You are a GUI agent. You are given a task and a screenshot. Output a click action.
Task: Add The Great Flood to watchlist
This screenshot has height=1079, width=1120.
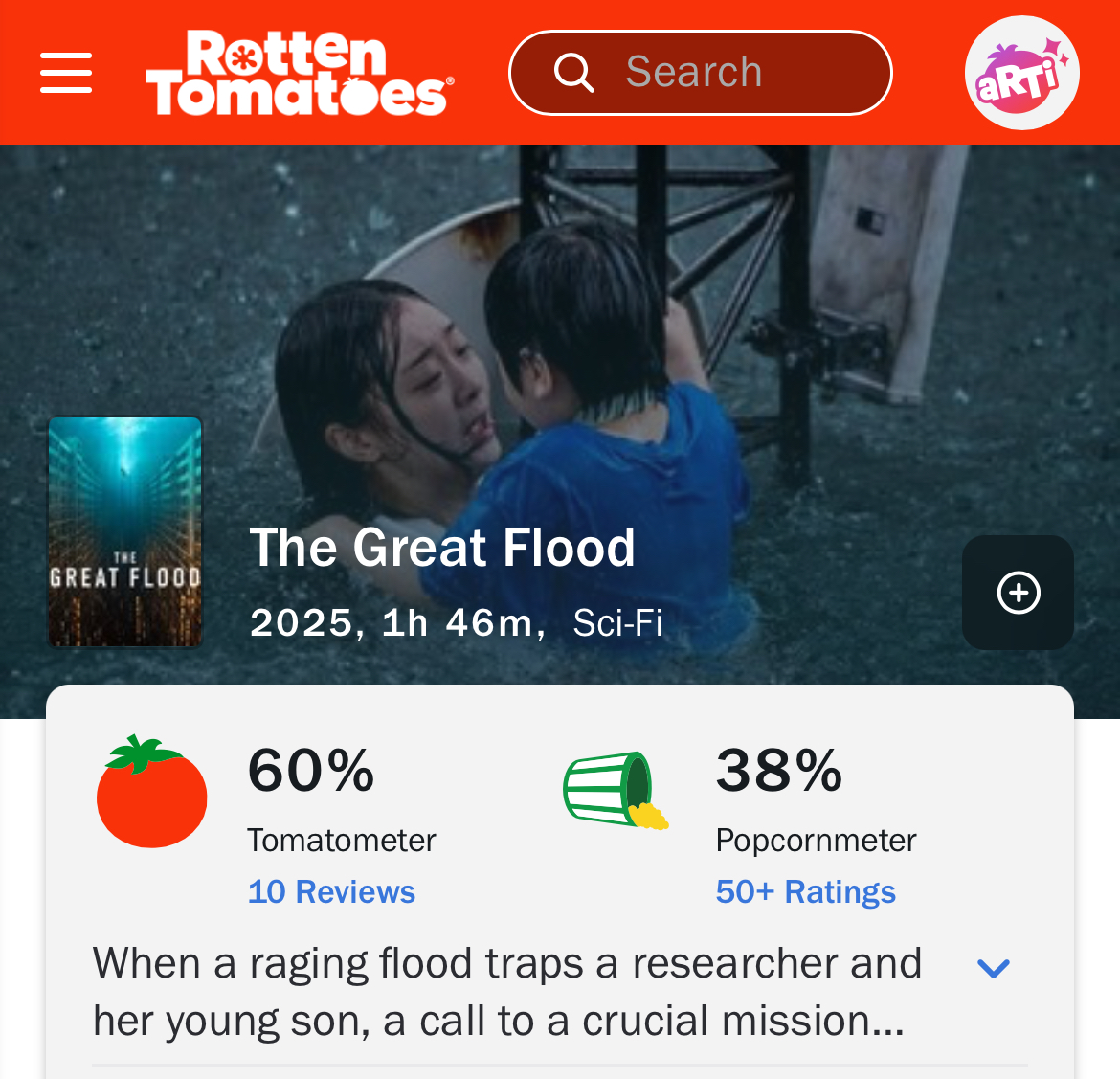pyautogui.click(x=1018, y=593)
